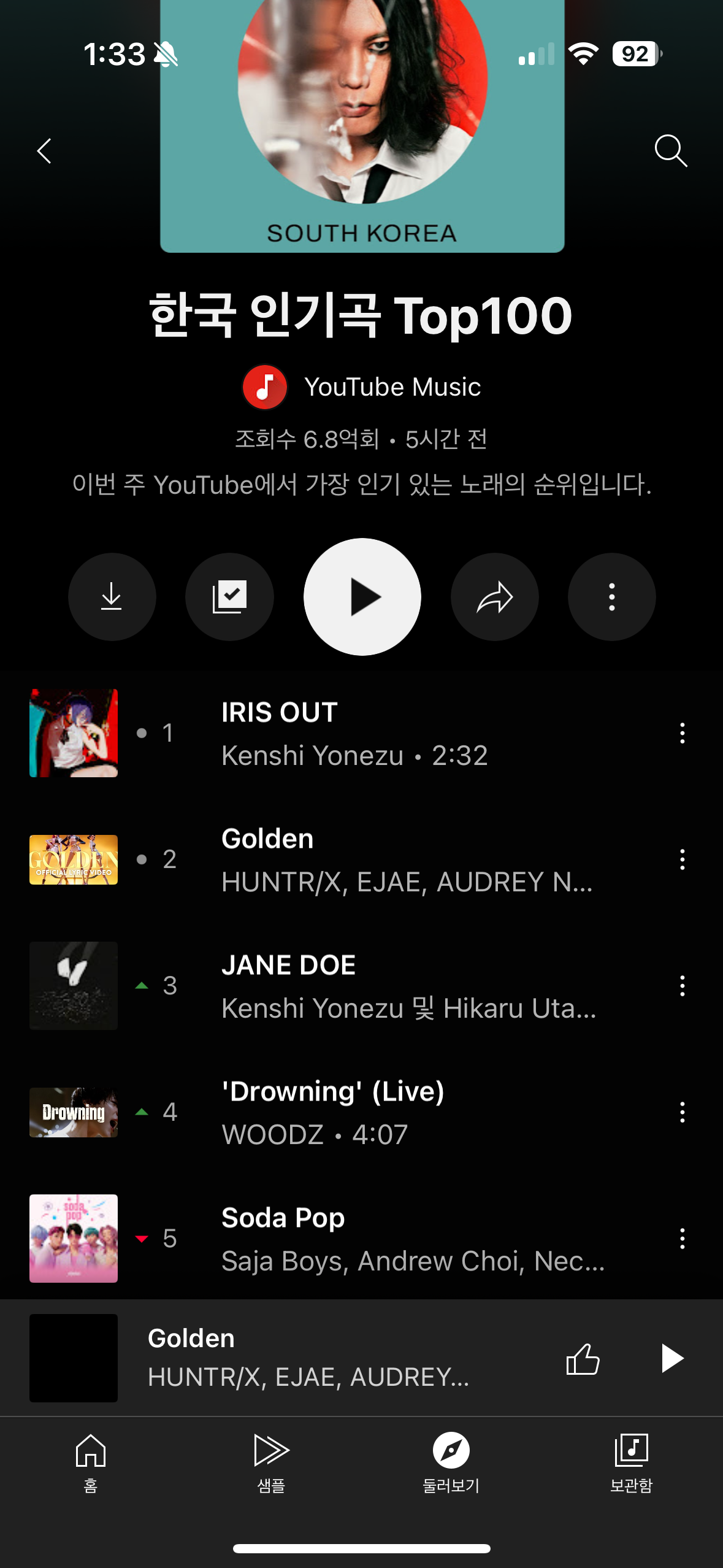This screenshot has width=723, height=1568.
Task: Like the Golden track in mini player
Action: (583, 1358)
